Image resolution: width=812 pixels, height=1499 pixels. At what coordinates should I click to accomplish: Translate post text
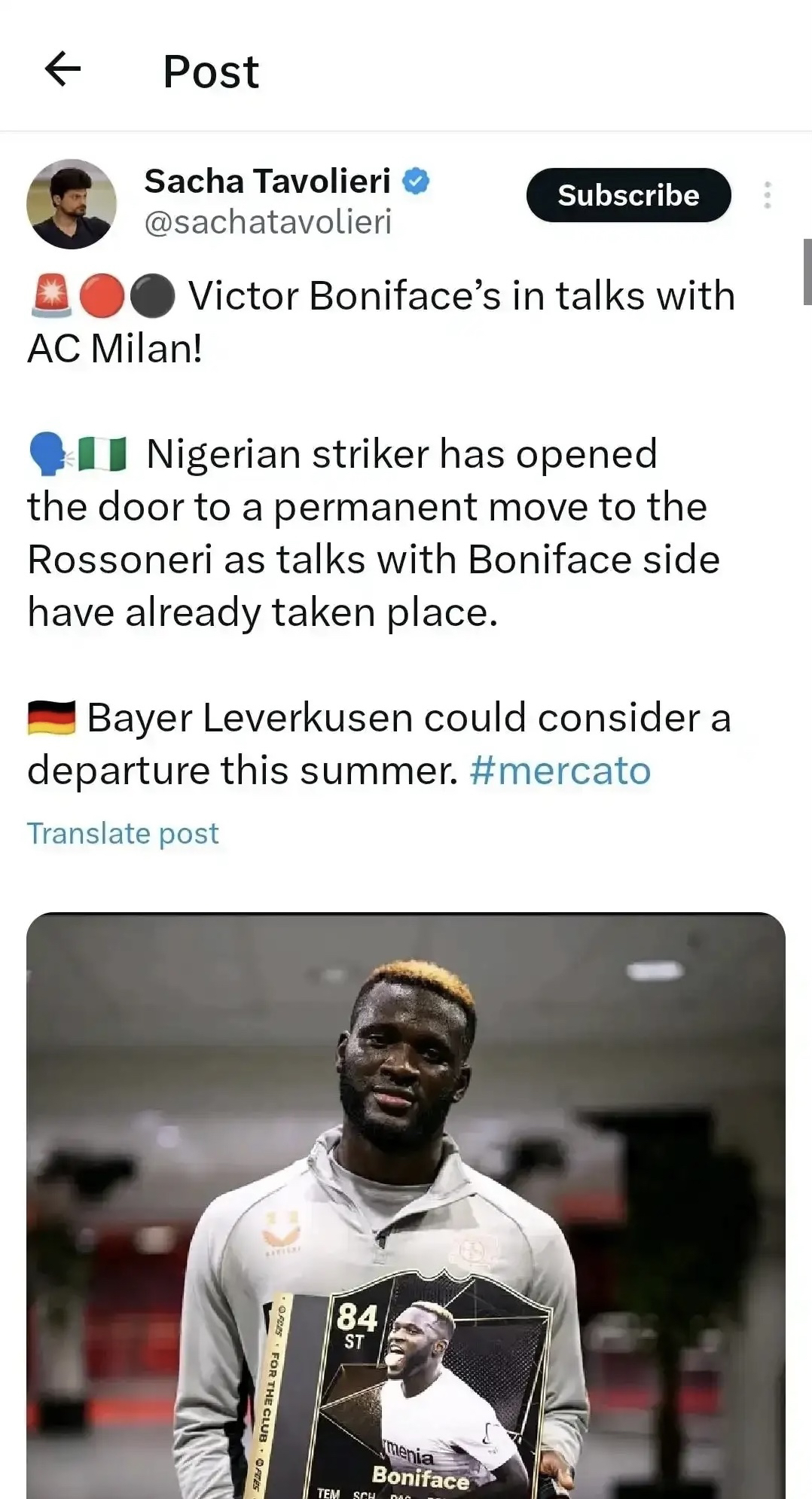(x=123, y=833)
